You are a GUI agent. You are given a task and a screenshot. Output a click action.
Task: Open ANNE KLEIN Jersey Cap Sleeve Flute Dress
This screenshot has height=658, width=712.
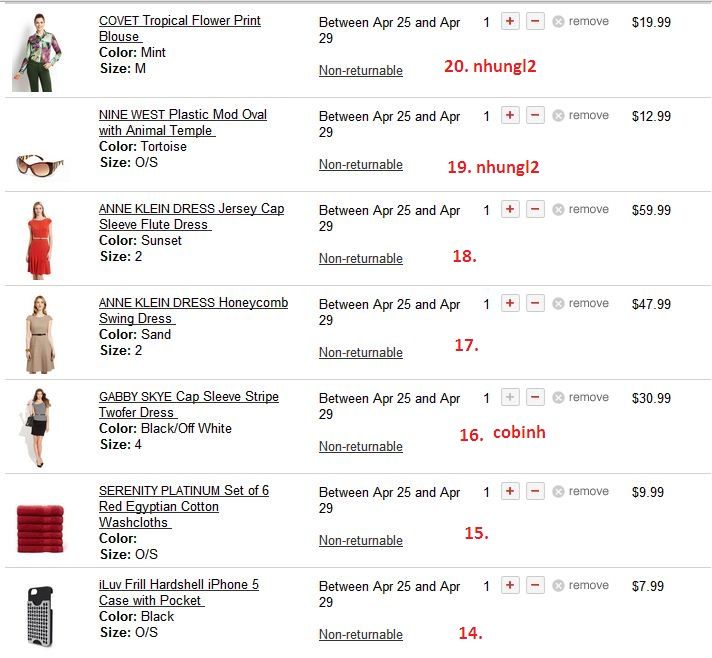[x=191, y=209]
